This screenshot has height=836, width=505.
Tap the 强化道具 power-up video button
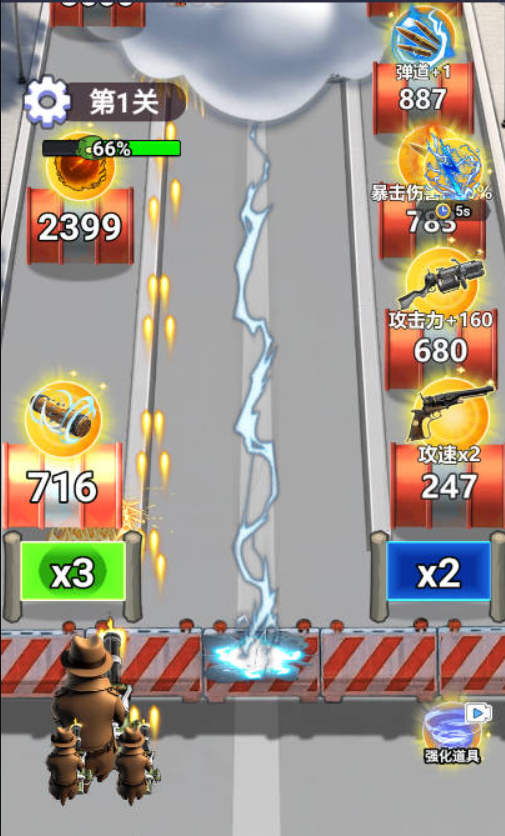(454, 734)
